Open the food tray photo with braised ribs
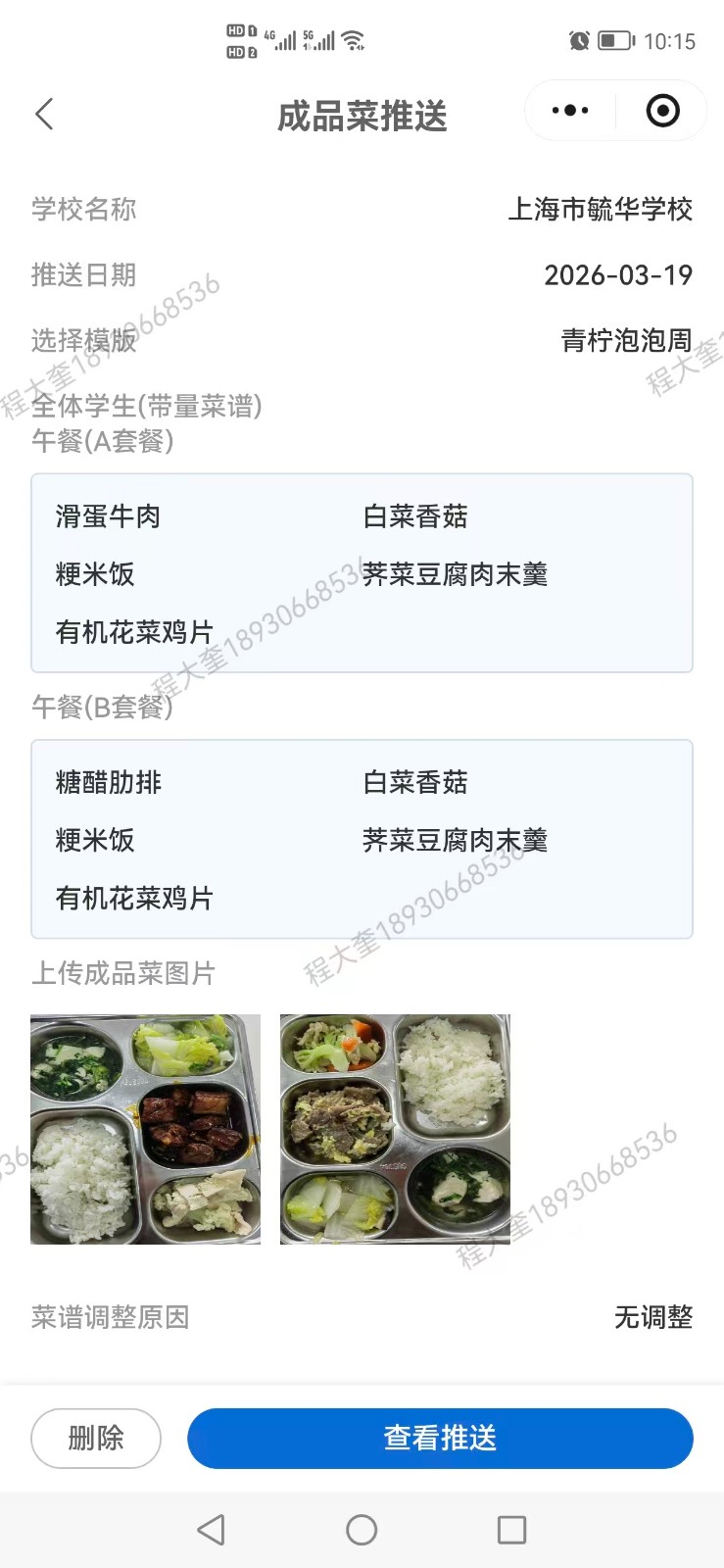The height and width of the screenshot is (1568, 724). click(146, 1129)
